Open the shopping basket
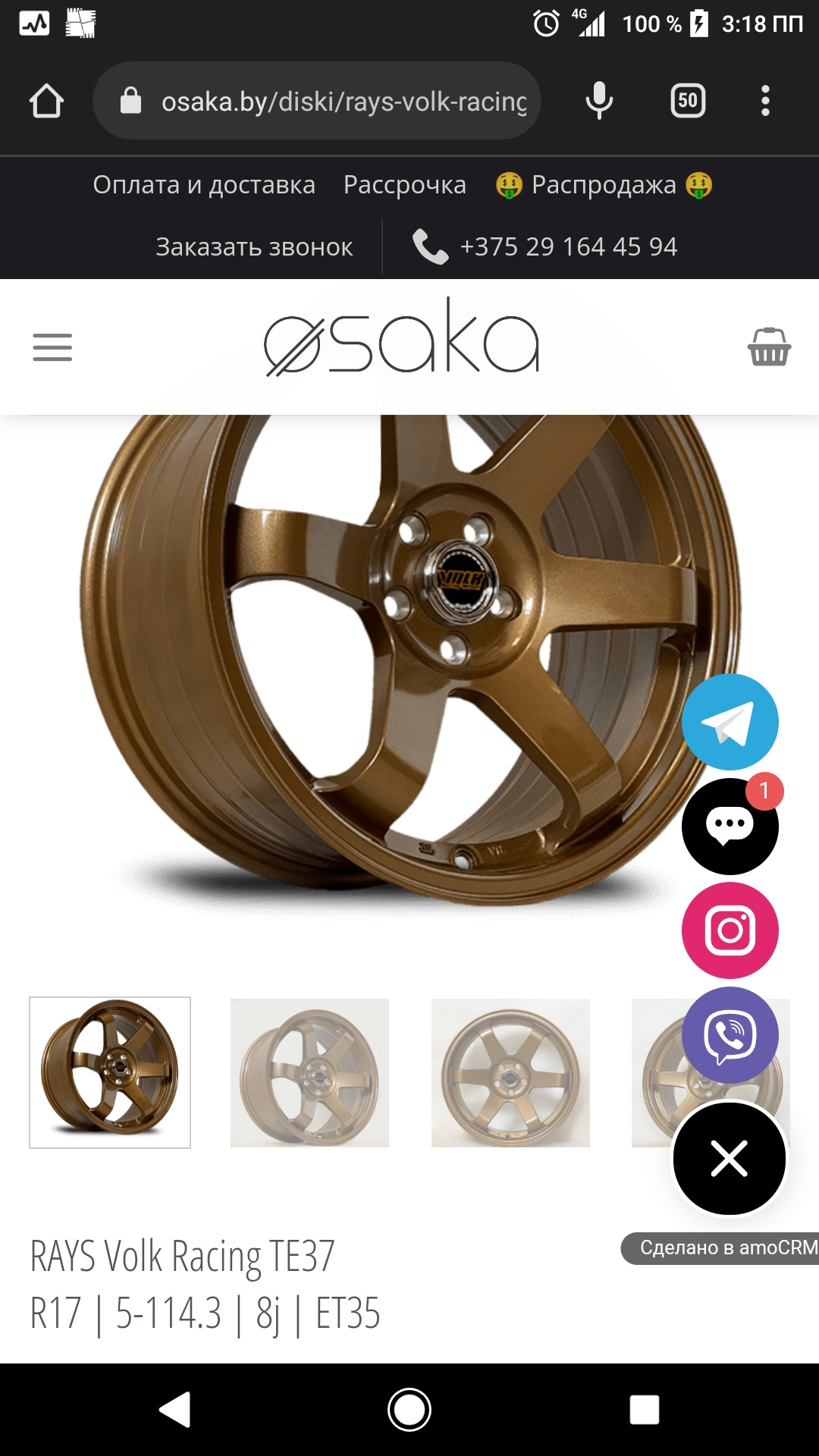This screenshot has height=1456, width=819. [x=769, y=347]
